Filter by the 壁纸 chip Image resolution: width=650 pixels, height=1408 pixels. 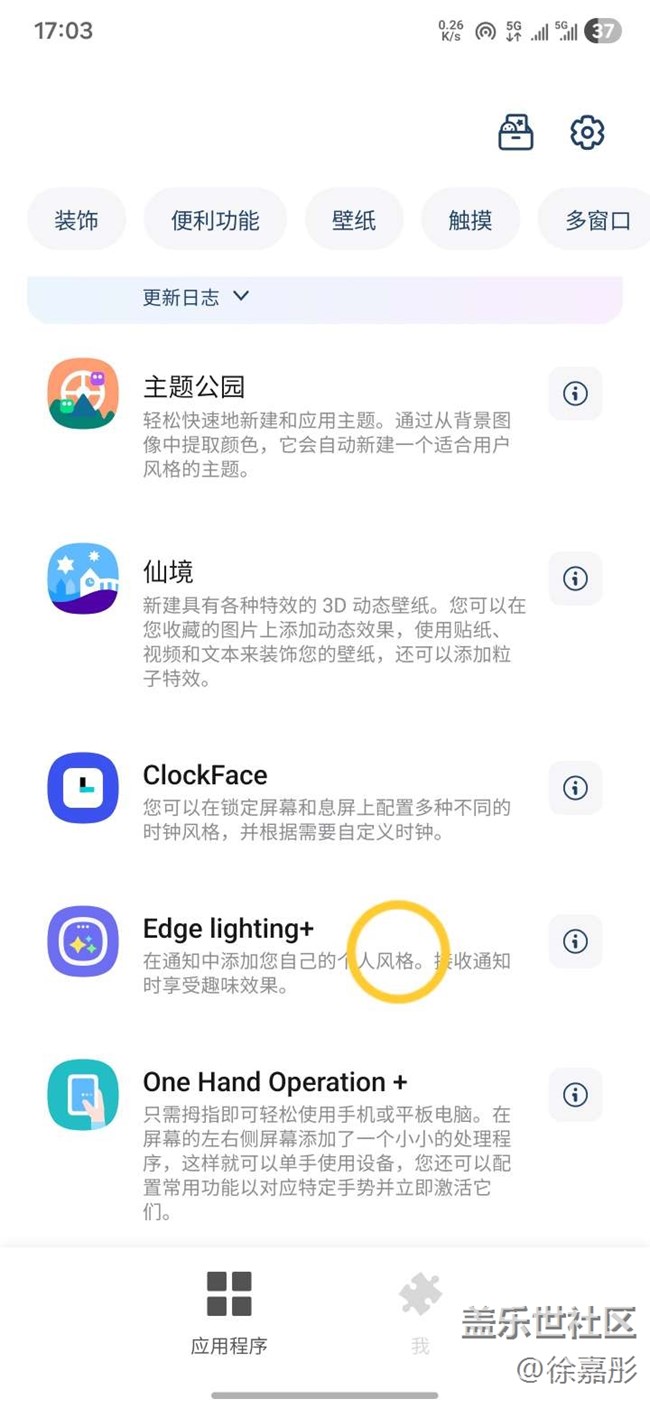point(354,220)
